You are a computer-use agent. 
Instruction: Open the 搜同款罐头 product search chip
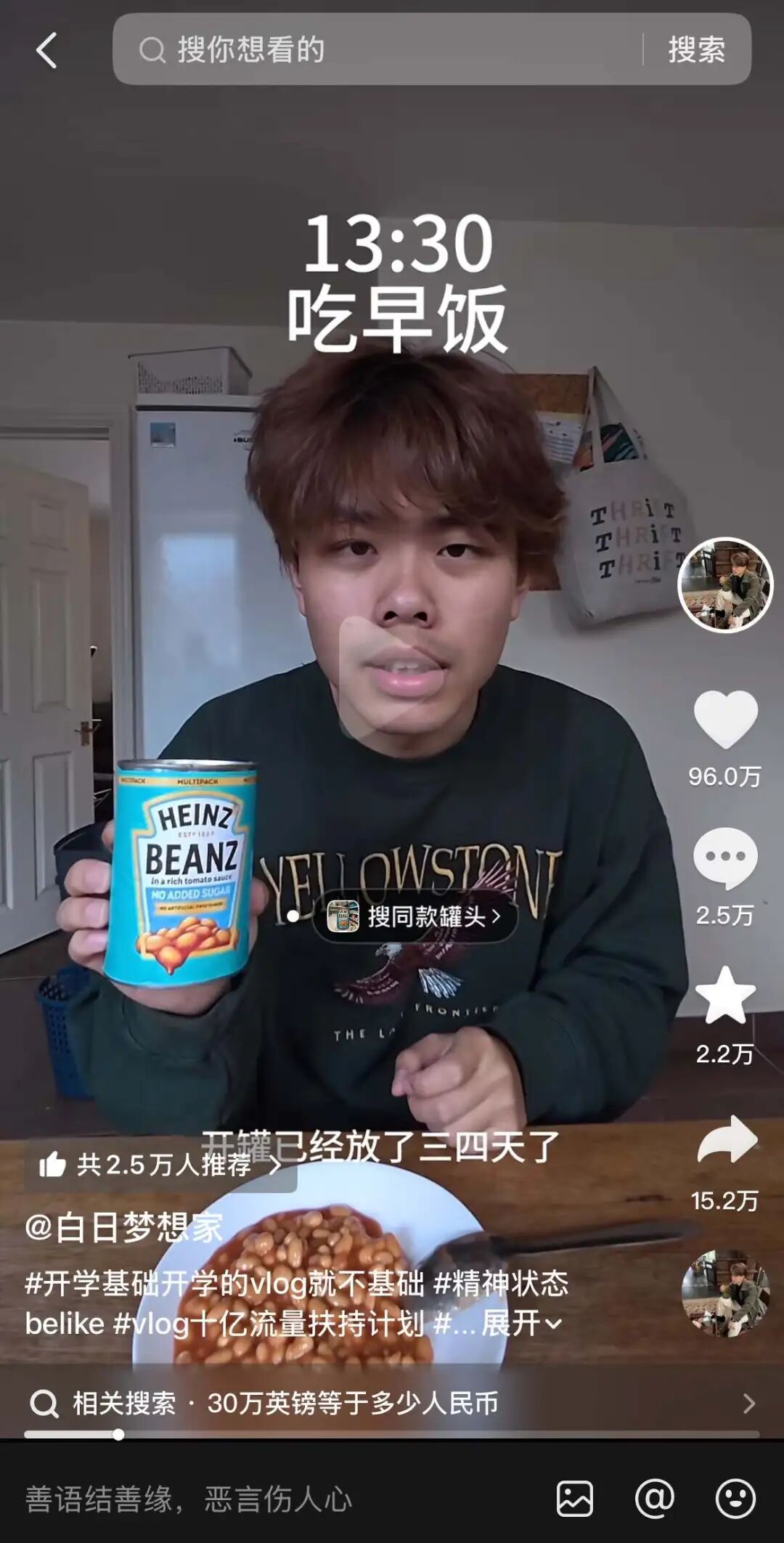[x=415, y=916]
